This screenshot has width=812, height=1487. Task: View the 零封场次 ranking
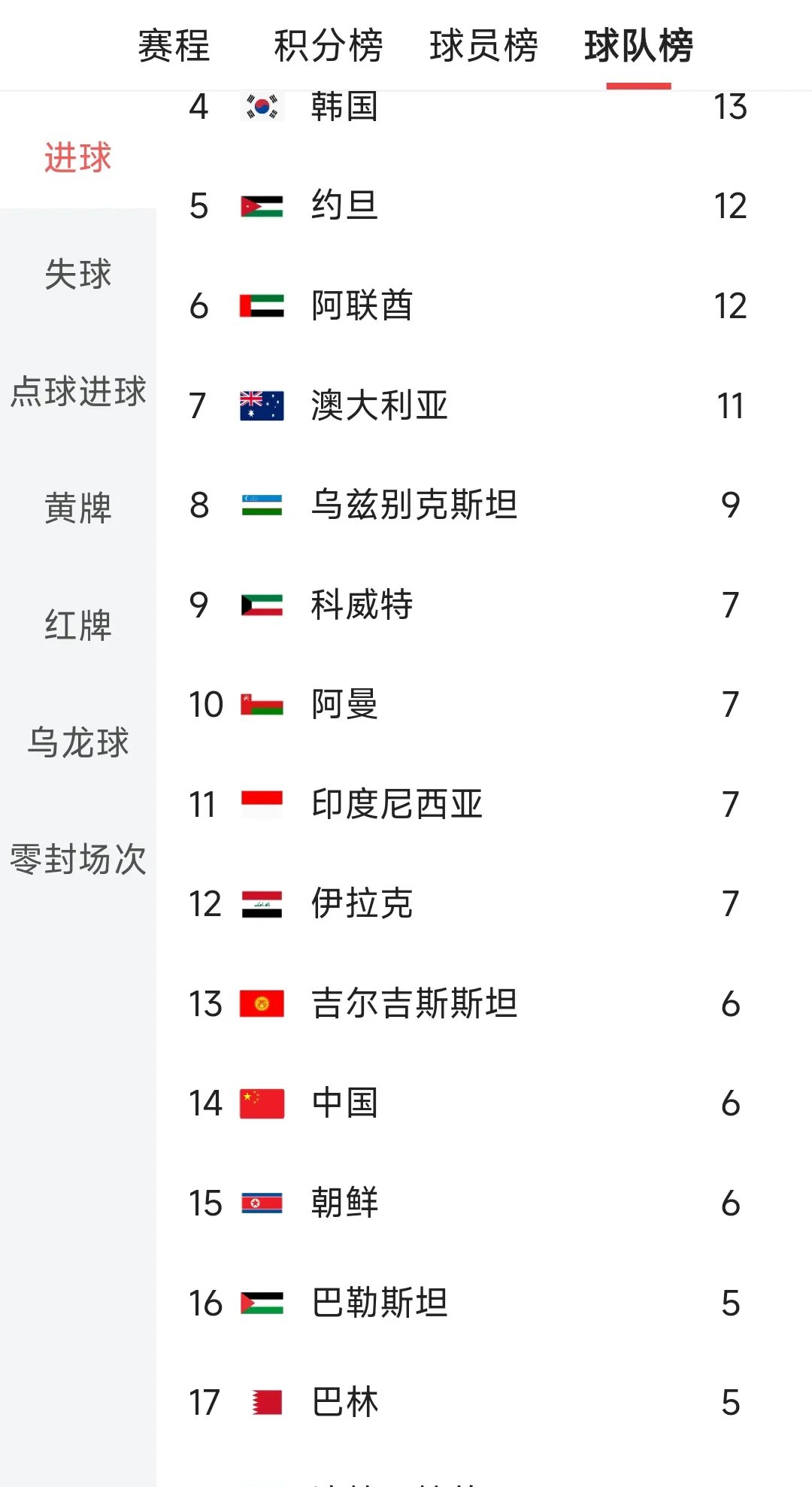tap(77, 859)
